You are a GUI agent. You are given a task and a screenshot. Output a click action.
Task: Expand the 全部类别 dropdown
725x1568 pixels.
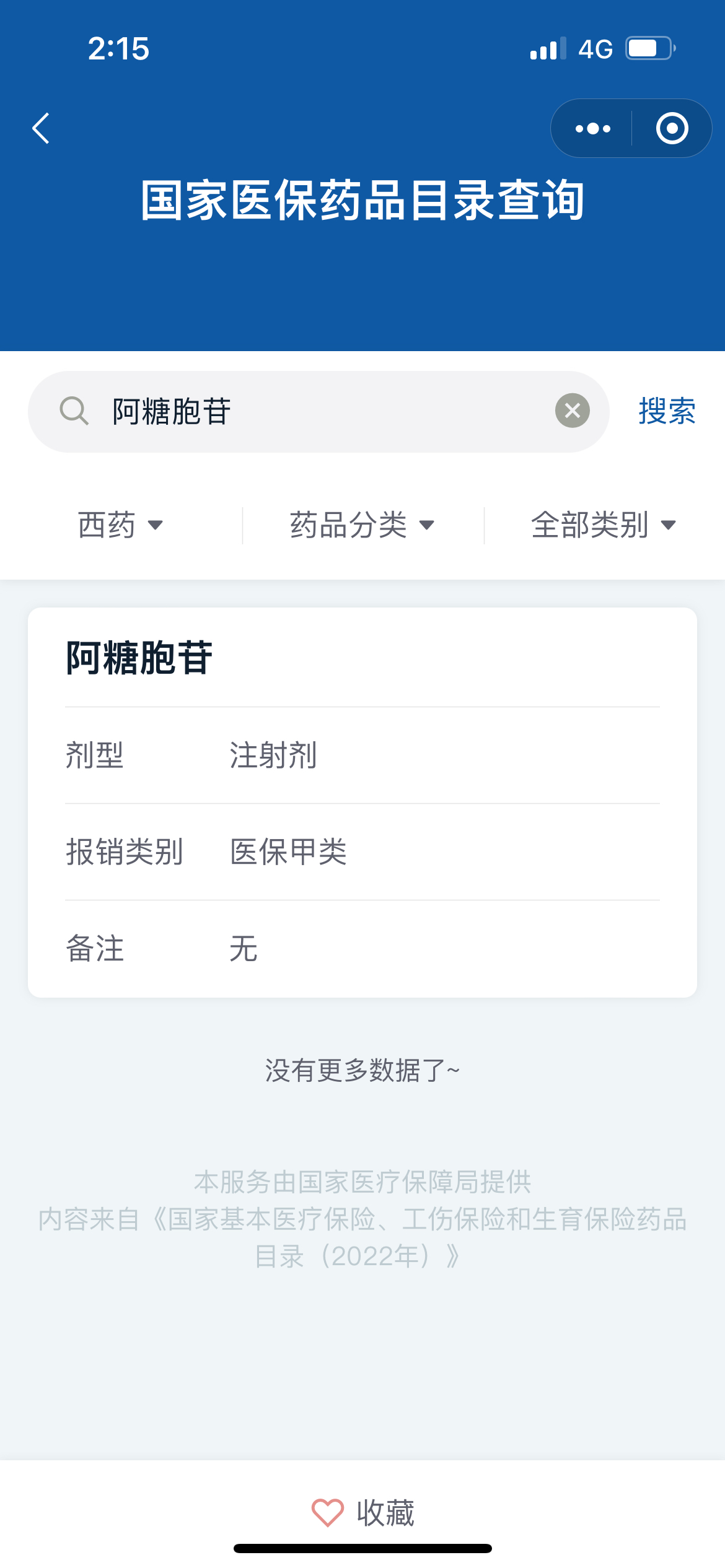[604, 525]
